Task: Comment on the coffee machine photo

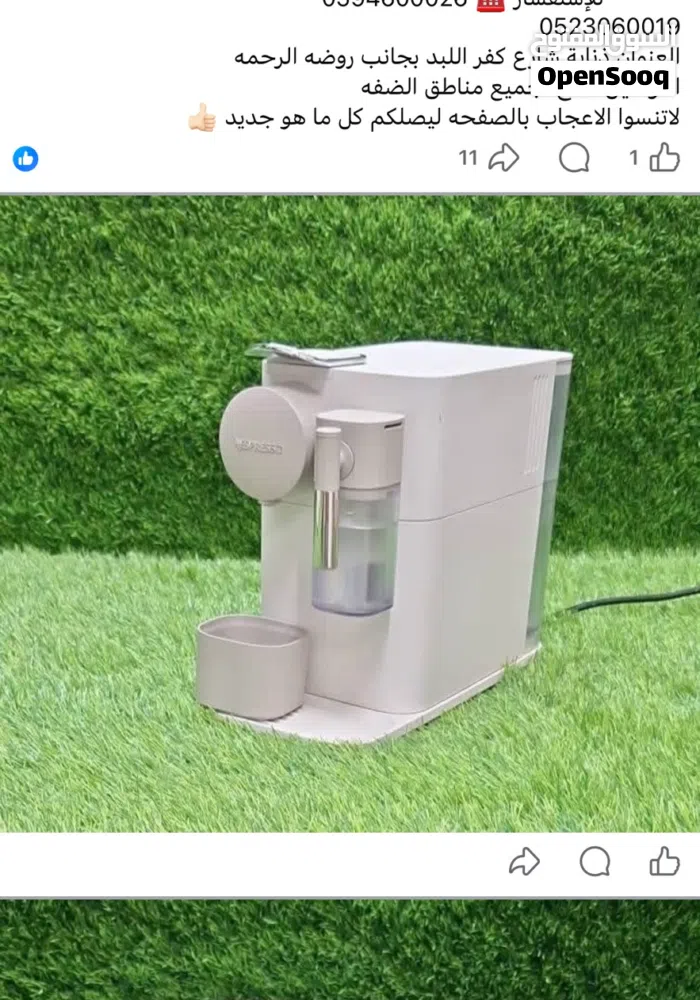Action: [595, 861]
